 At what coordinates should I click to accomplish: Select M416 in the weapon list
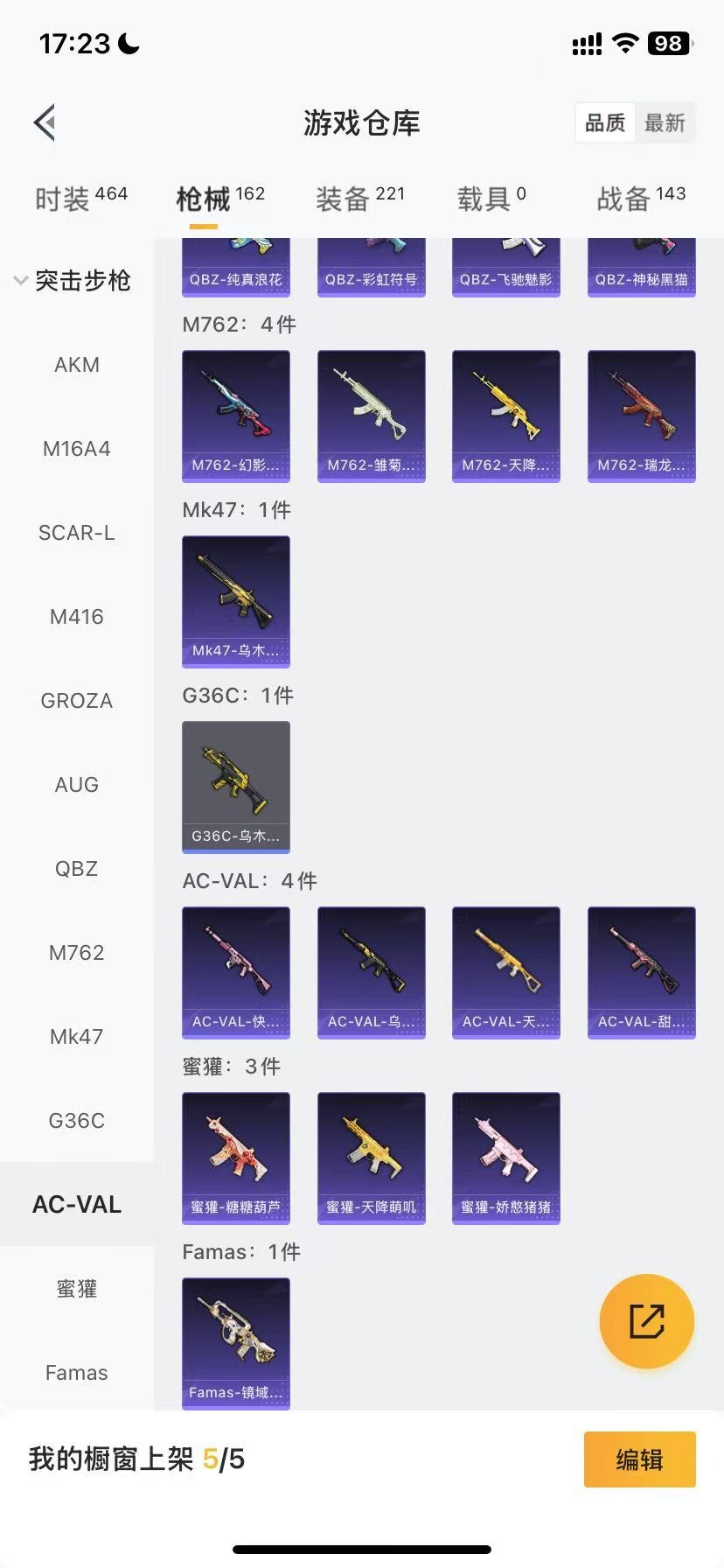click(77, 617)
